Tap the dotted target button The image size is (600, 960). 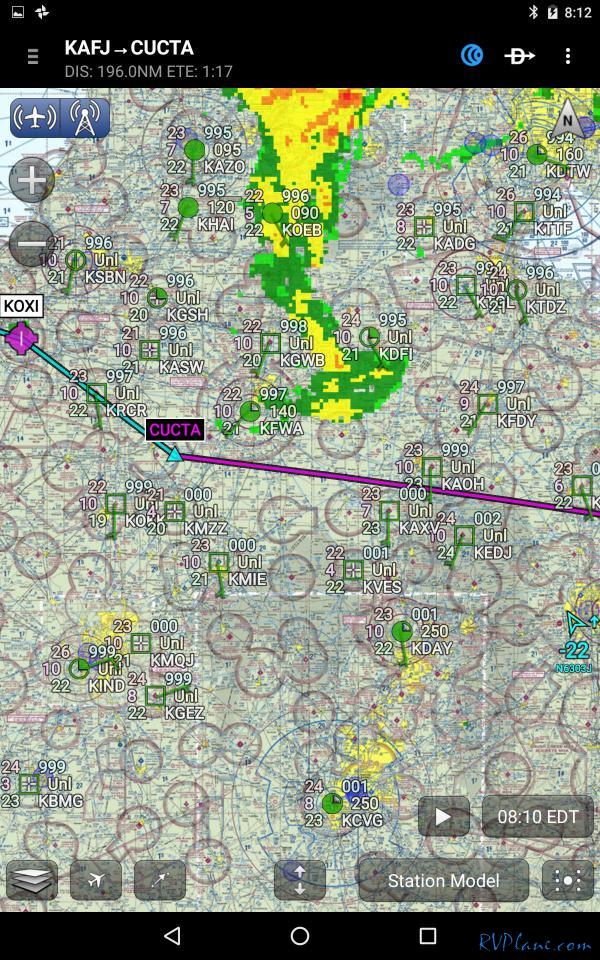(567, 880)
